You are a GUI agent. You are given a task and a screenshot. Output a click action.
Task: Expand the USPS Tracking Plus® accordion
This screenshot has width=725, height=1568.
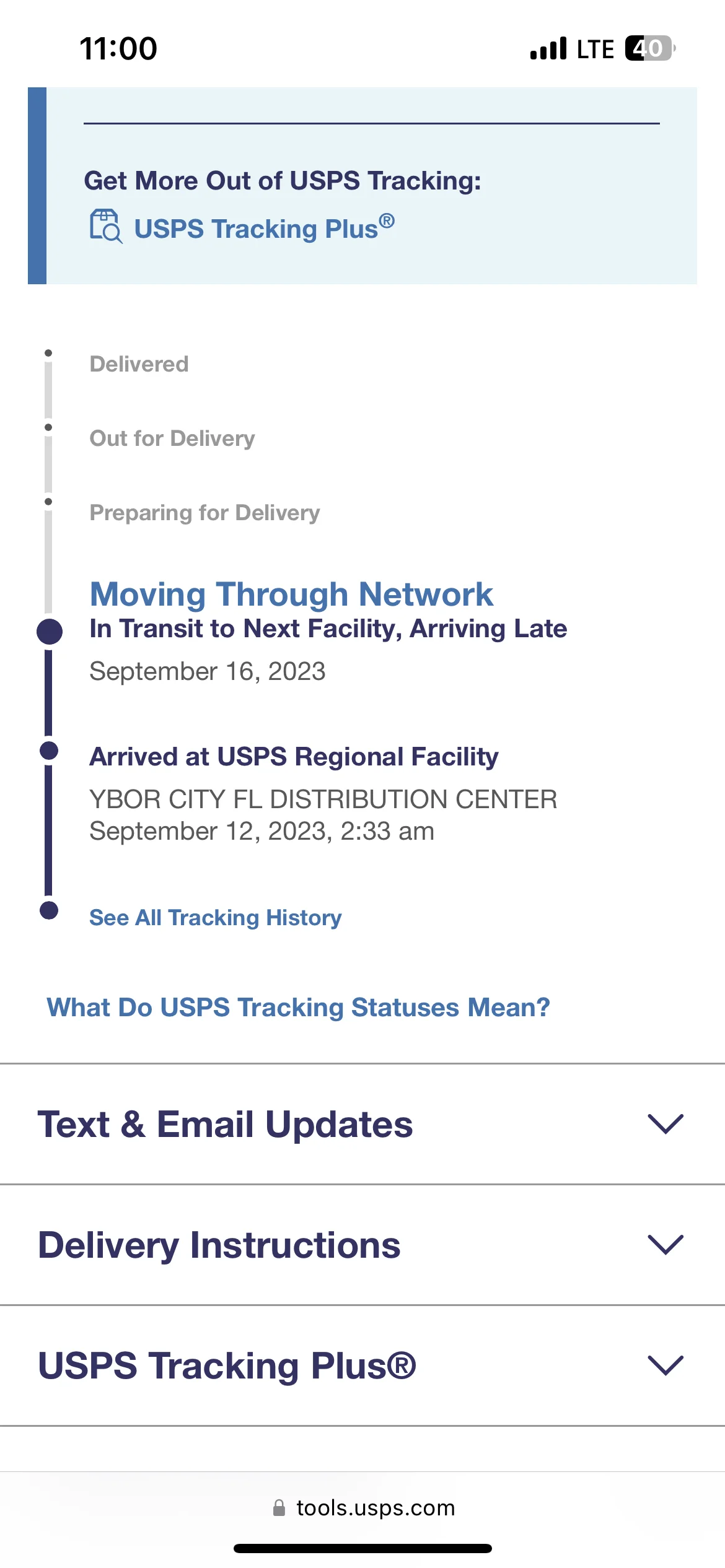coord(362,1365)
